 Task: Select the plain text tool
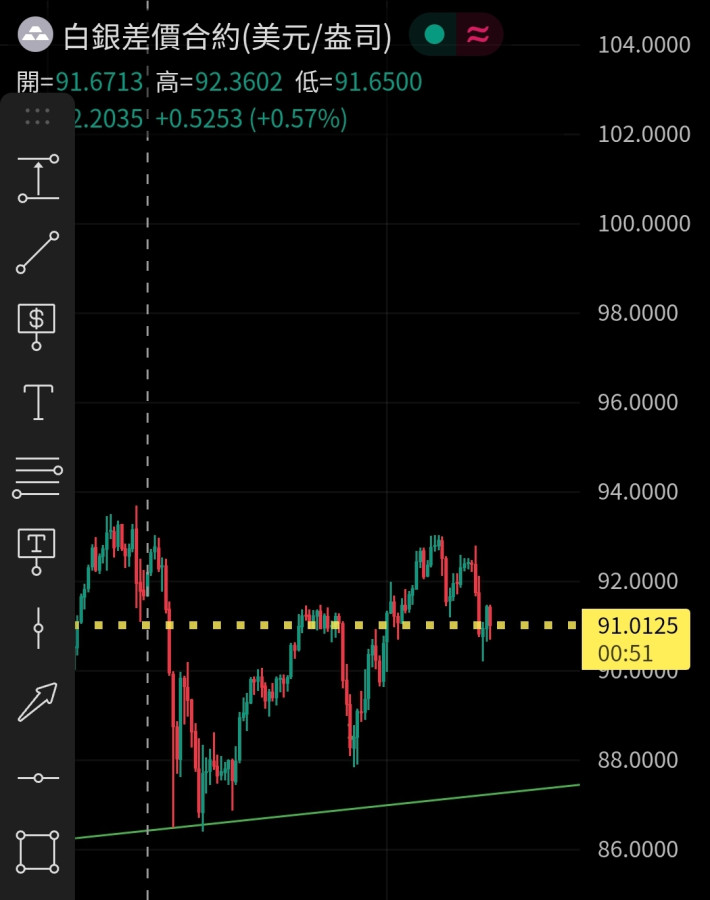(x=38, y=401)
